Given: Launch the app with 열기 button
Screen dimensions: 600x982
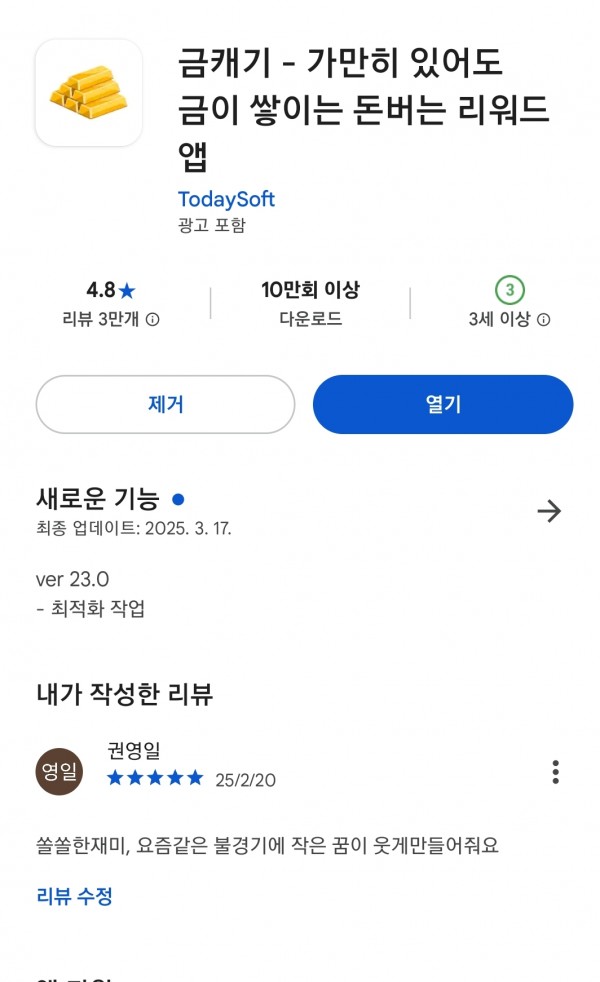Looking at the screenshot, I should [x=443, y=405].
